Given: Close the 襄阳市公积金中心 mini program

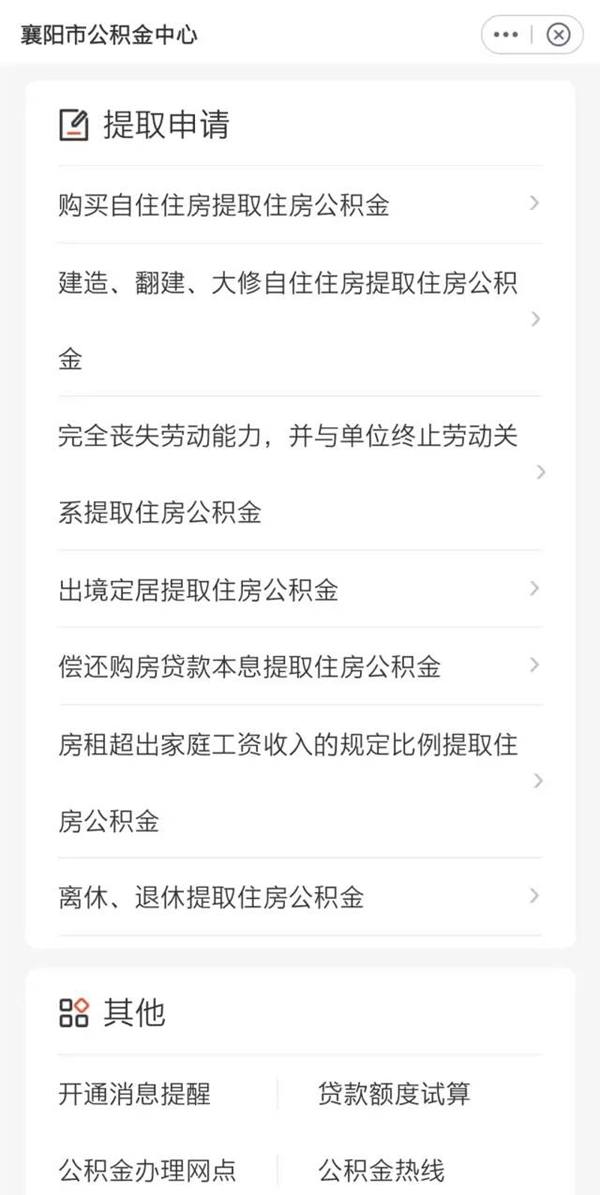Looking at the screenshot, I should click(x=558, y=34).
